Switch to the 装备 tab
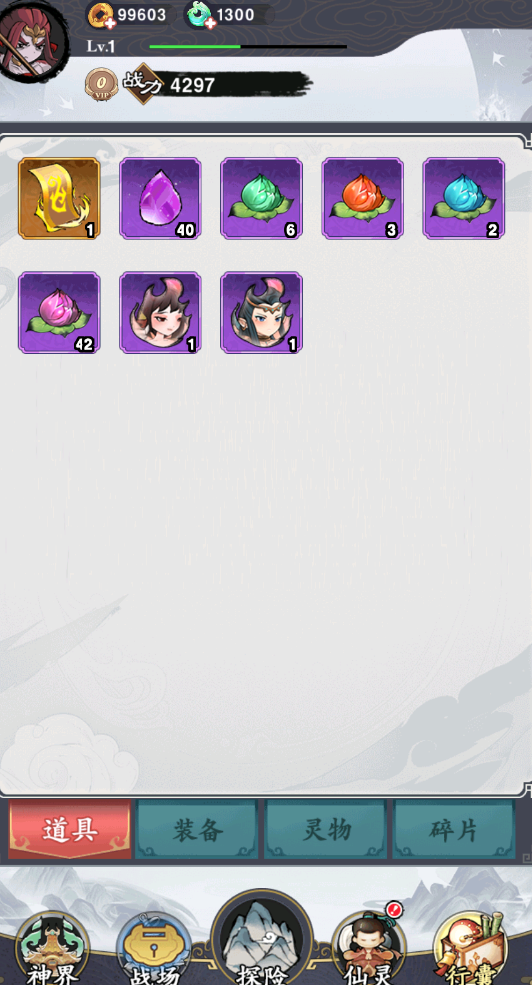 coord(197,829)
